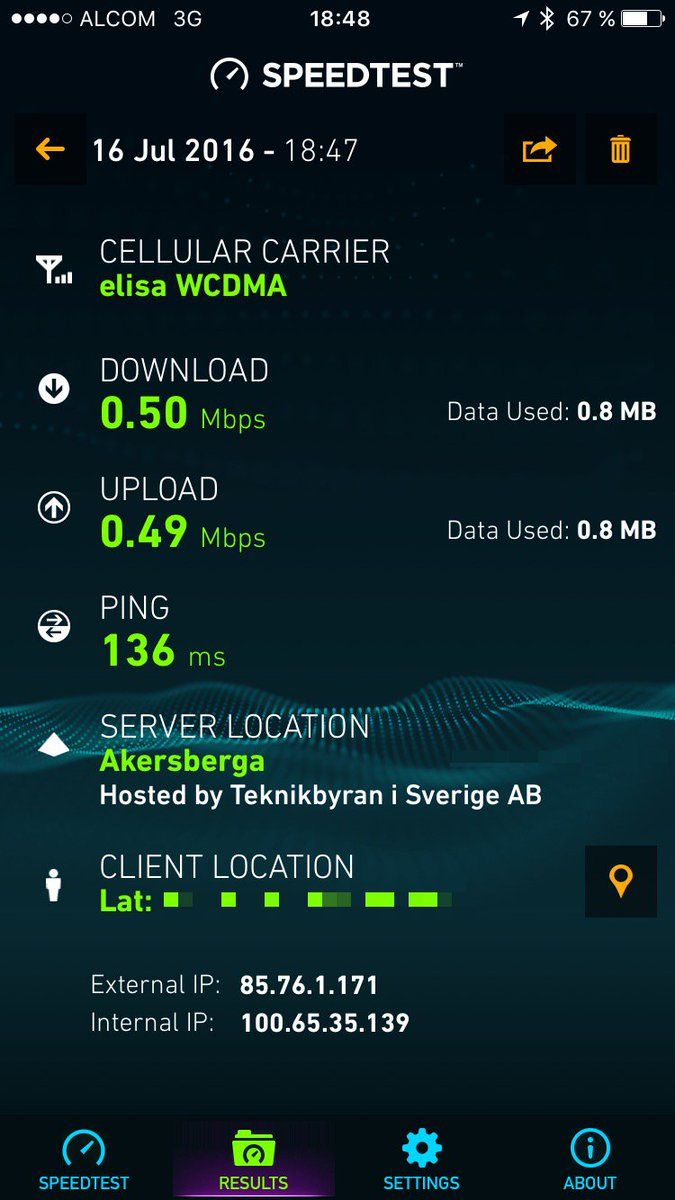The height and width of the screenshot is (1200, 675).
Task: Delete this result with the trash icon
Action: 621,150
